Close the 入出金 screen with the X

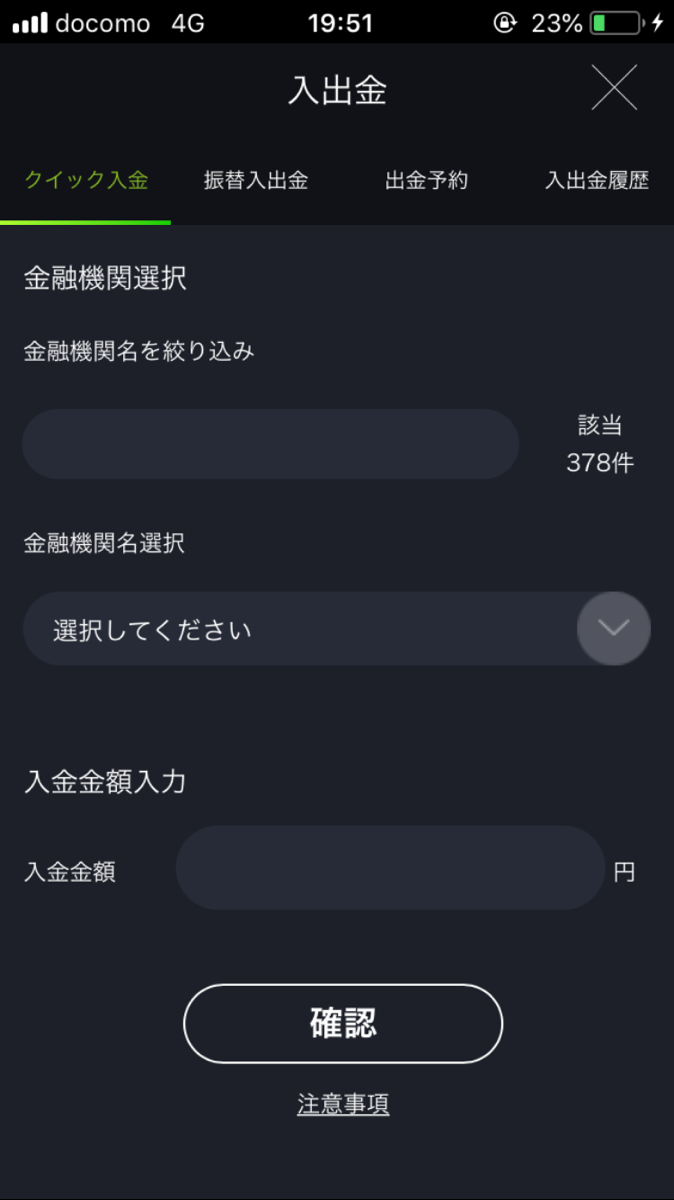(x=614, y=88)
